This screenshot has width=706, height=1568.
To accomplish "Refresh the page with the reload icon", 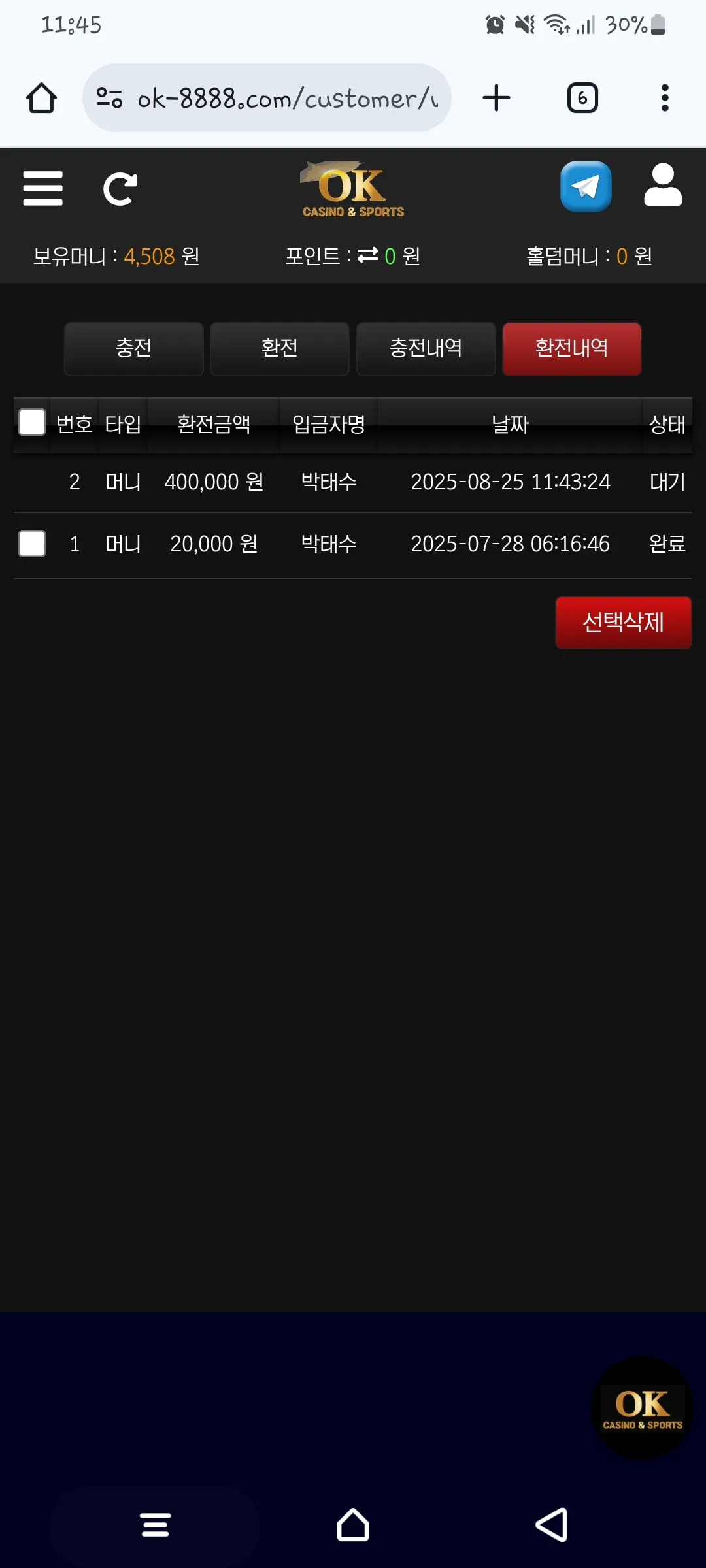I will 120,189.
